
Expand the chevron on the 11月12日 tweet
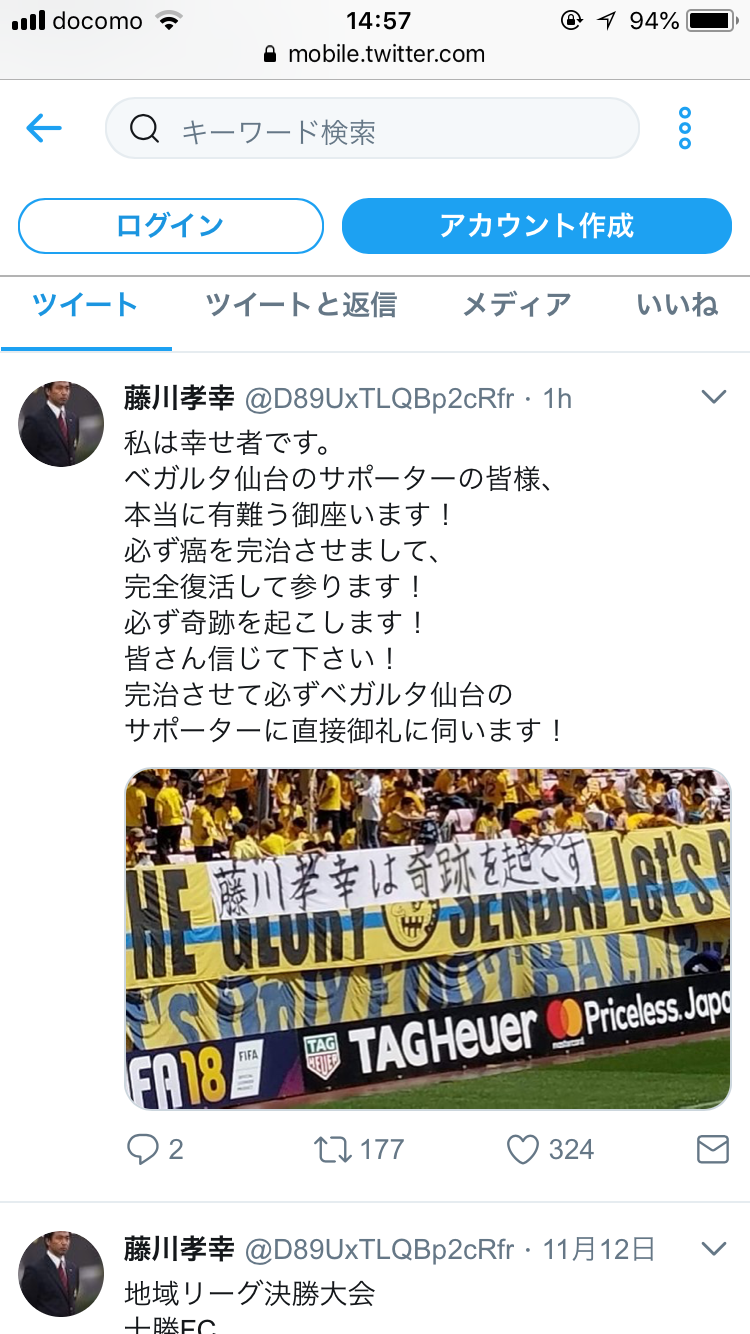(x=713, y=1249)
